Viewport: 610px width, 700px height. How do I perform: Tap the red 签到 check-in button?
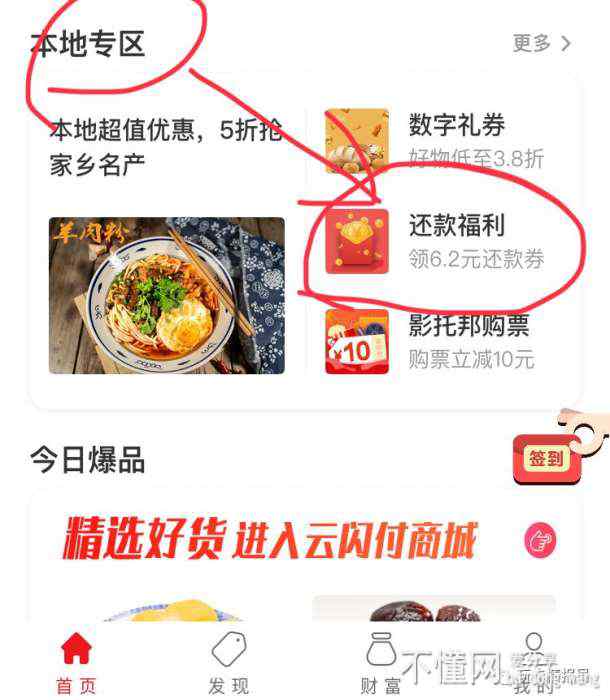point(547,460)
